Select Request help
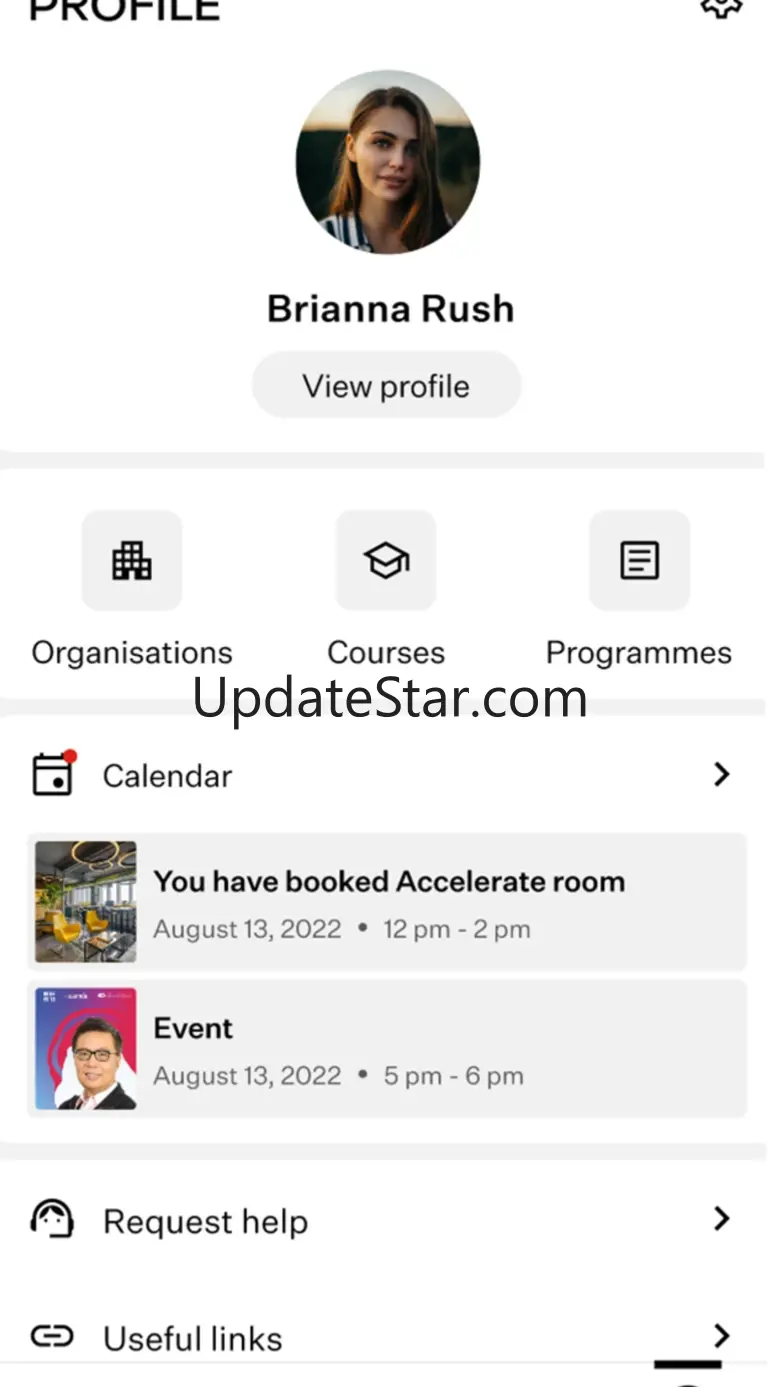The width and height of the screenshot is (780, 1387). click(384, 1221)
